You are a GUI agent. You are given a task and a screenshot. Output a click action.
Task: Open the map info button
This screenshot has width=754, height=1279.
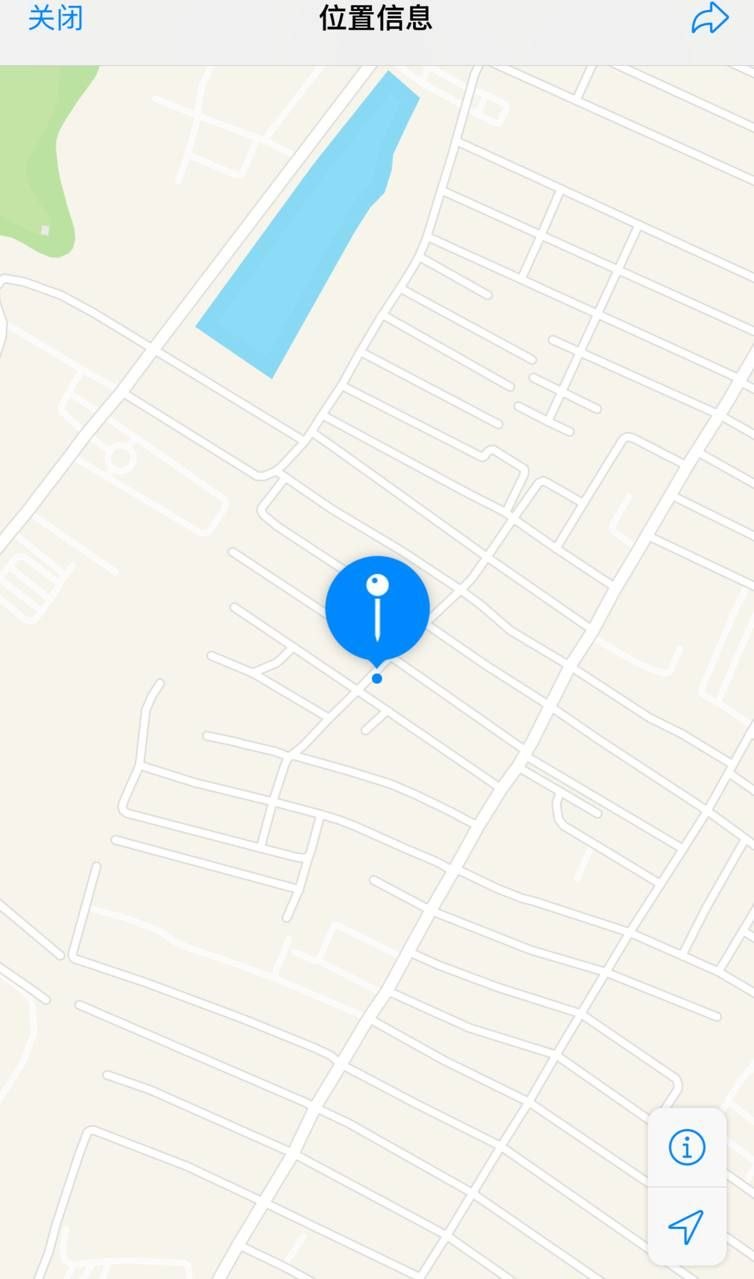click(686, 1147)
